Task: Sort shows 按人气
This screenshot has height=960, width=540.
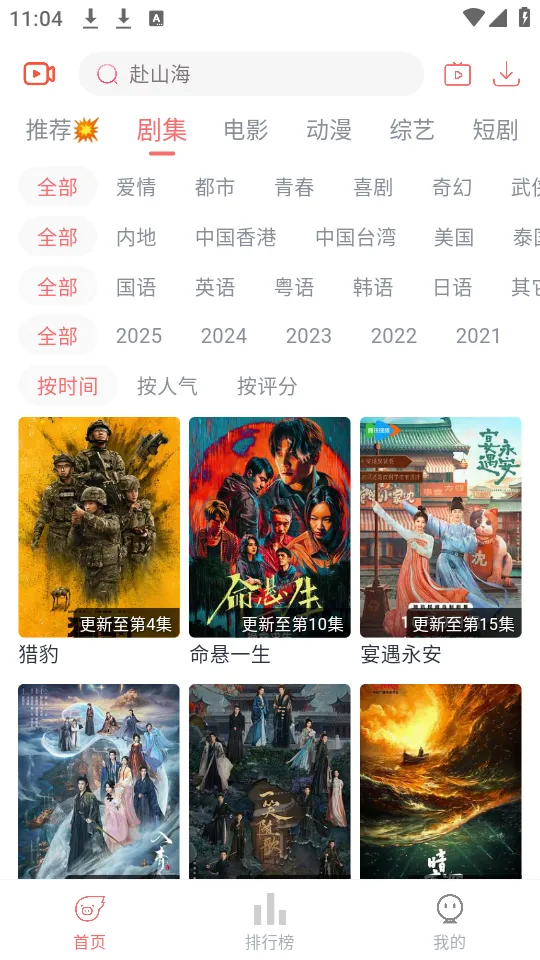Action: 167,386
